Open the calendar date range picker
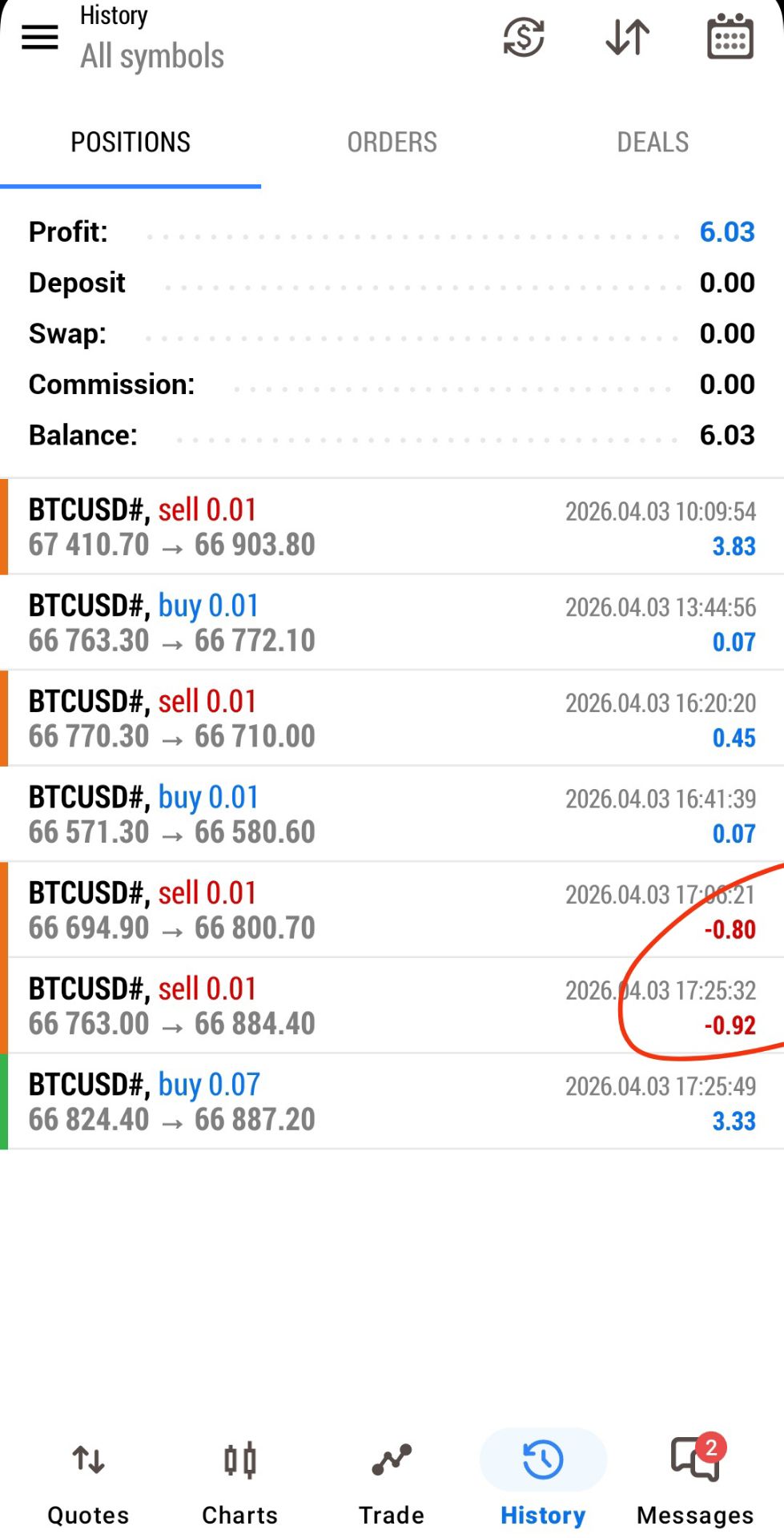The width and height of the screenshot is (784, 1538). (730, 37)
